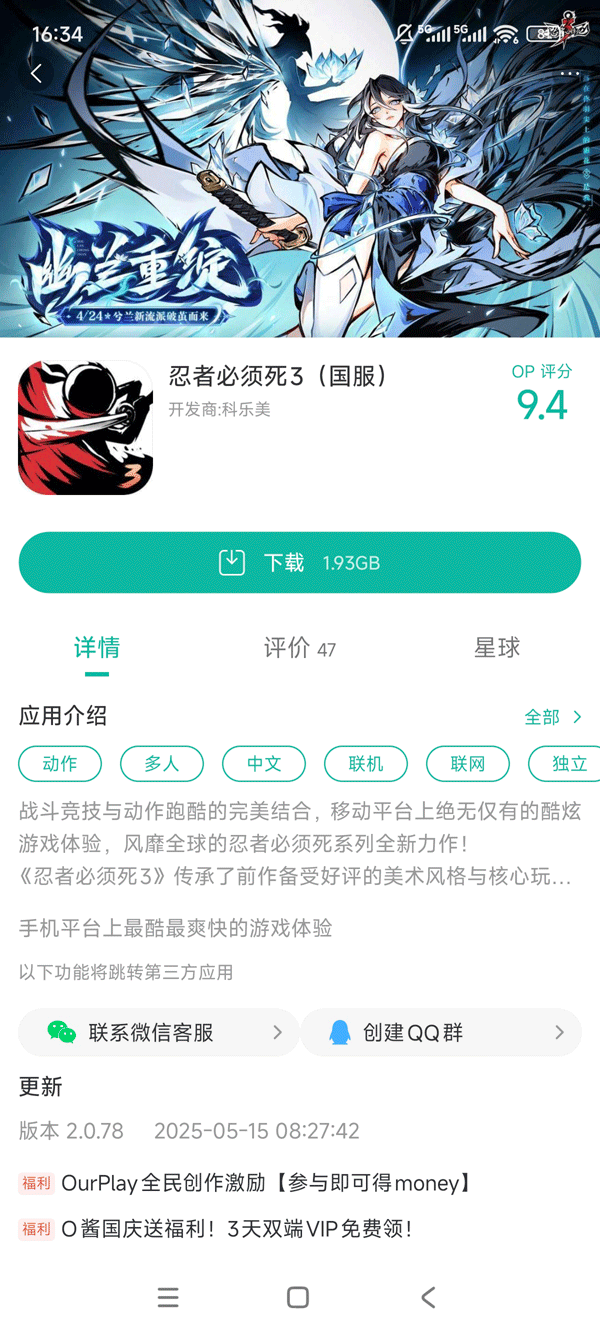Open the OurPlay全民创作激励 welfare post
600x1335 pixels.
(266, 1183)
